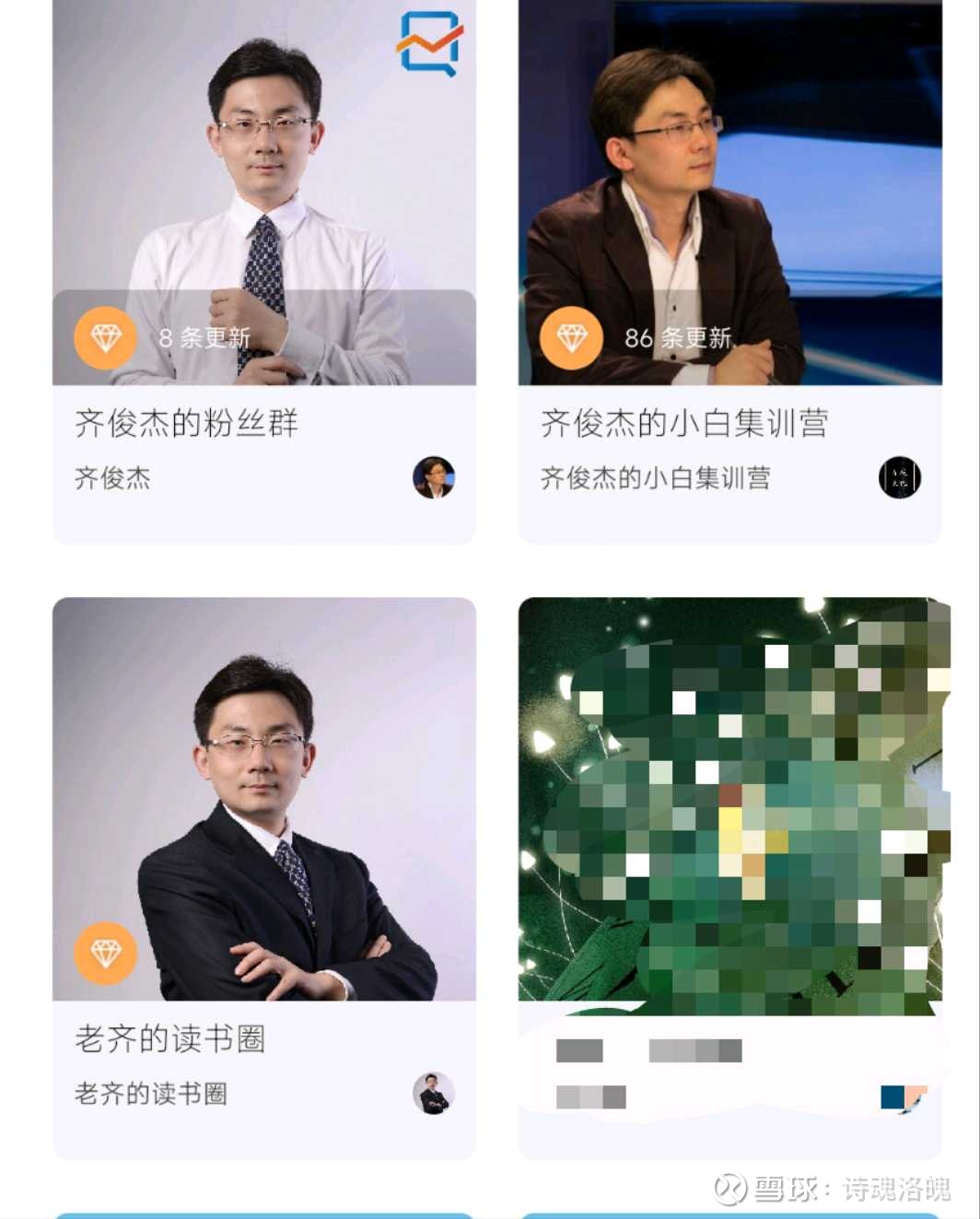Open the 齐俊杰的粉丝群 group
This screenshot has height=1219, width=980.
coord(190,423)
